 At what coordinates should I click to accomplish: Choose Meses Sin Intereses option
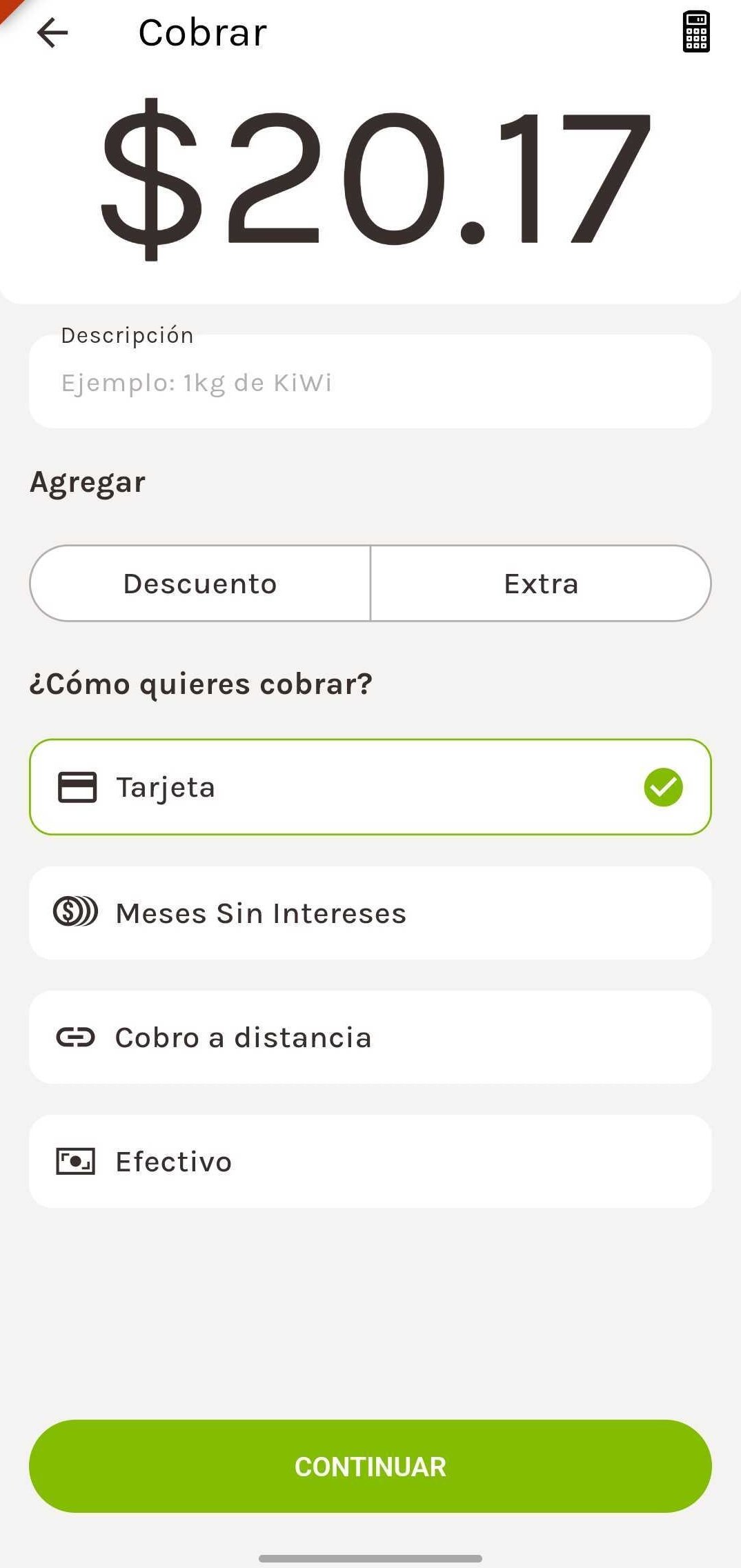click(x=370, y=913)
